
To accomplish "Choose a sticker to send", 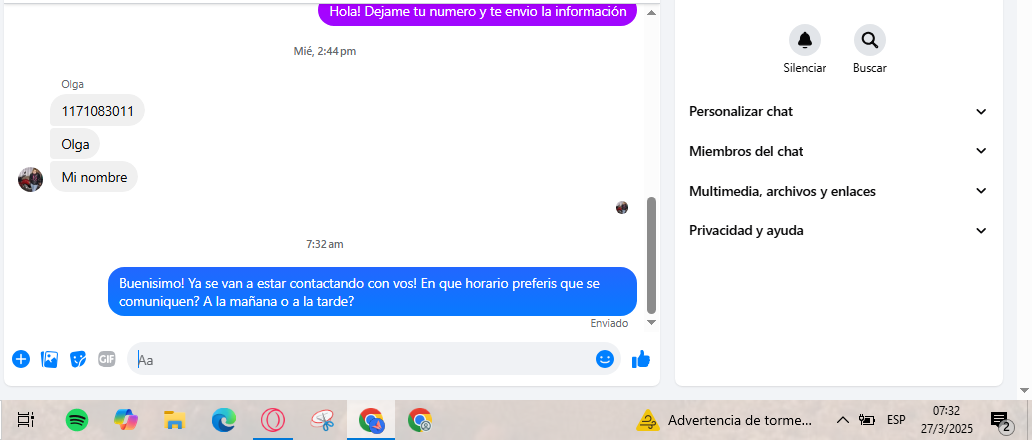I will coord(78,359).
